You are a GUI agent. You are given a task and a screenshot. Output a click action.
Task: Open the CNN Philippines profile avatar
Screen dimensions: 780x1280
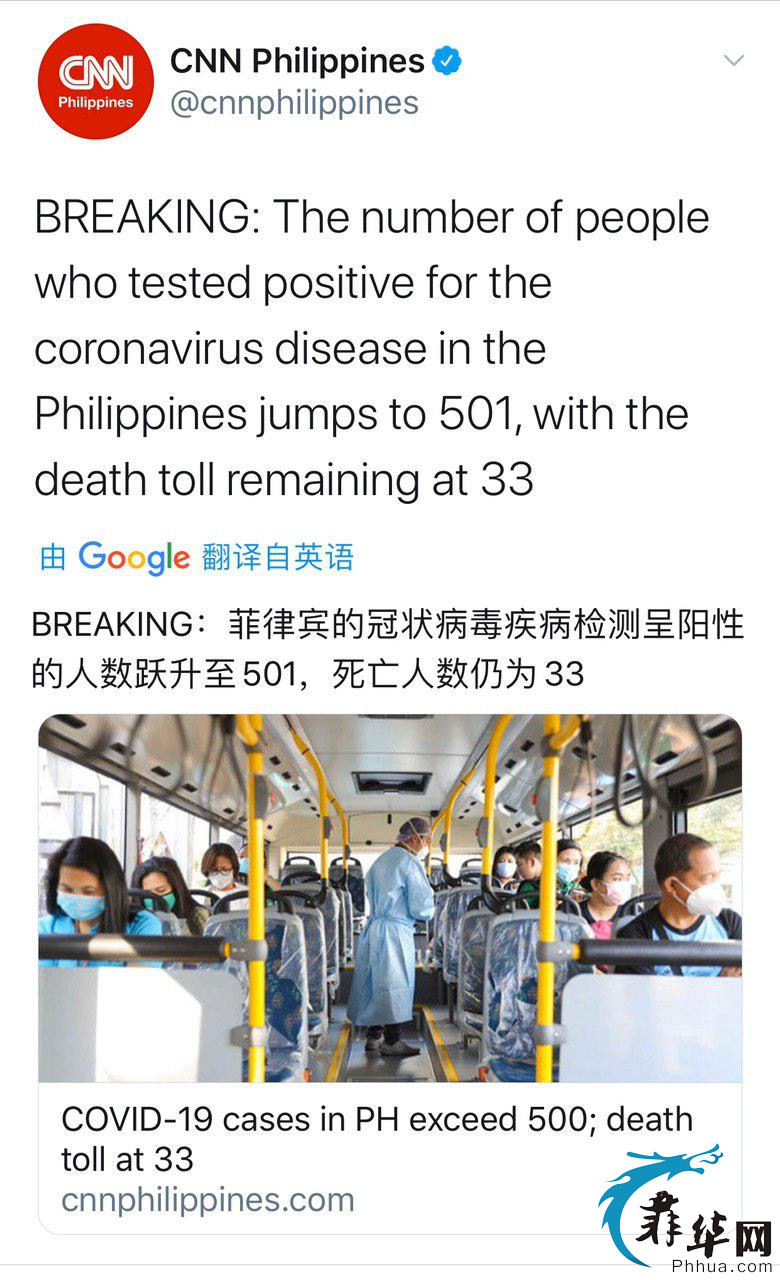[96, 82]
